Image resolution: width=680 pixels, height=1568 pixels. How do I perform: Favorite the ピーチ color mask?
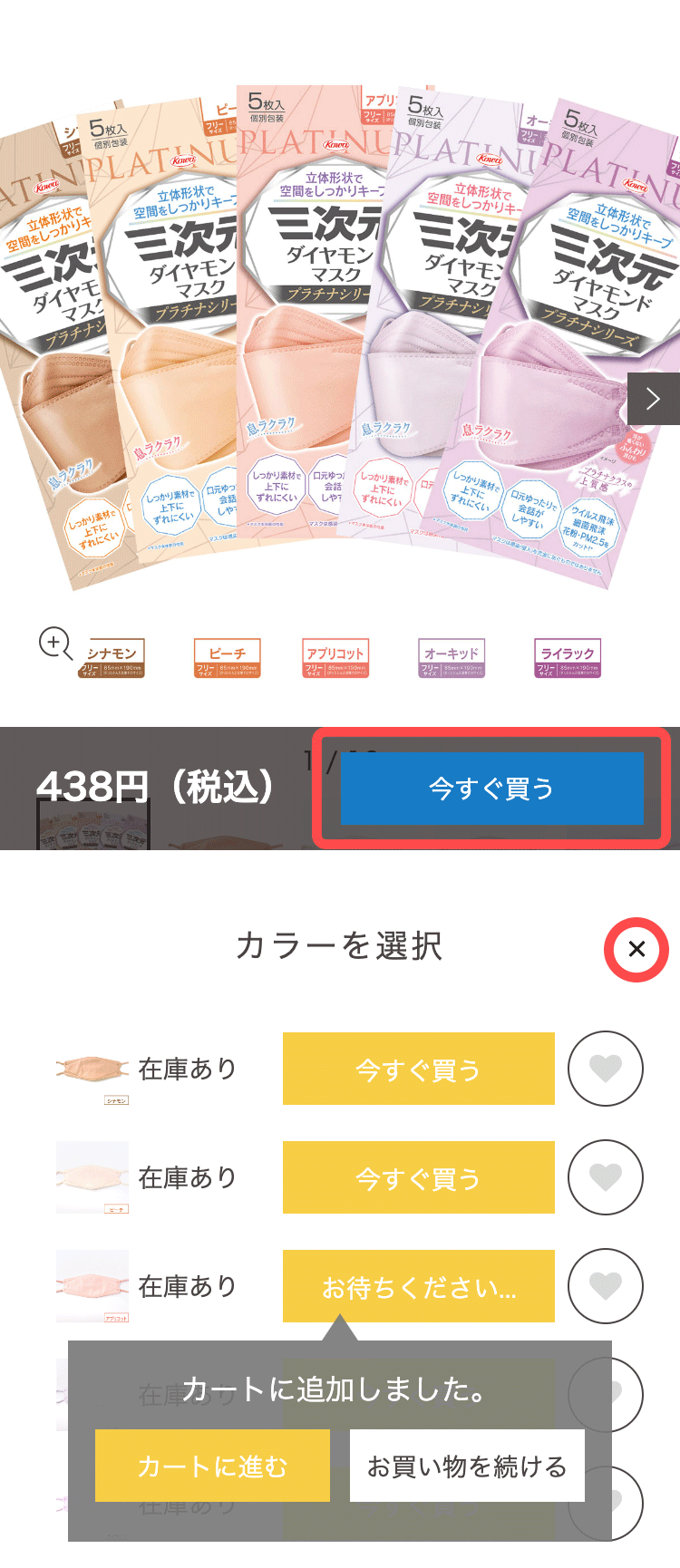(x=605, y=1177)
